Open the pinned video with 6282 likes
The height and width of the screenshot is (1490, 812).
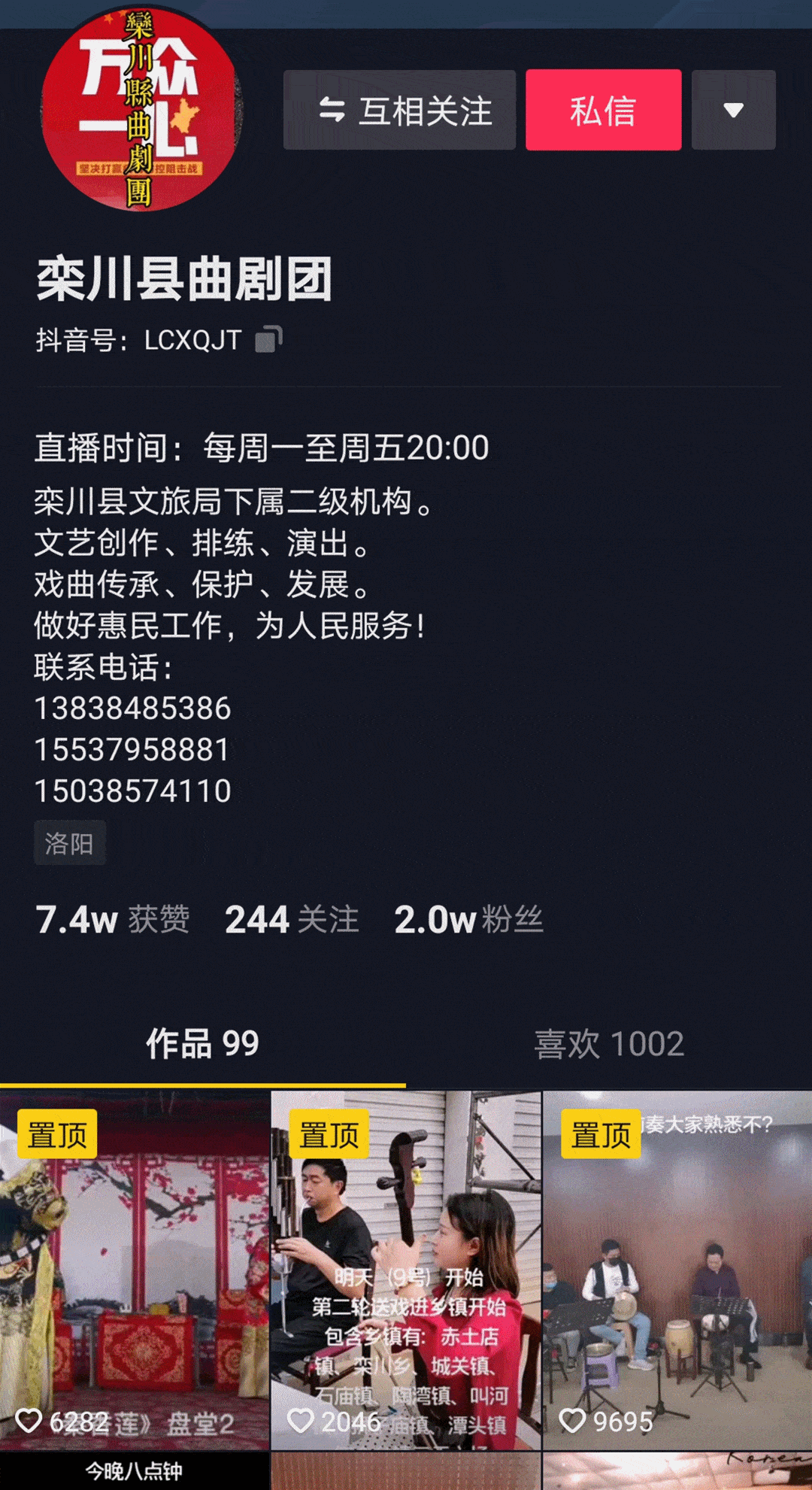tap(135, 1270)
